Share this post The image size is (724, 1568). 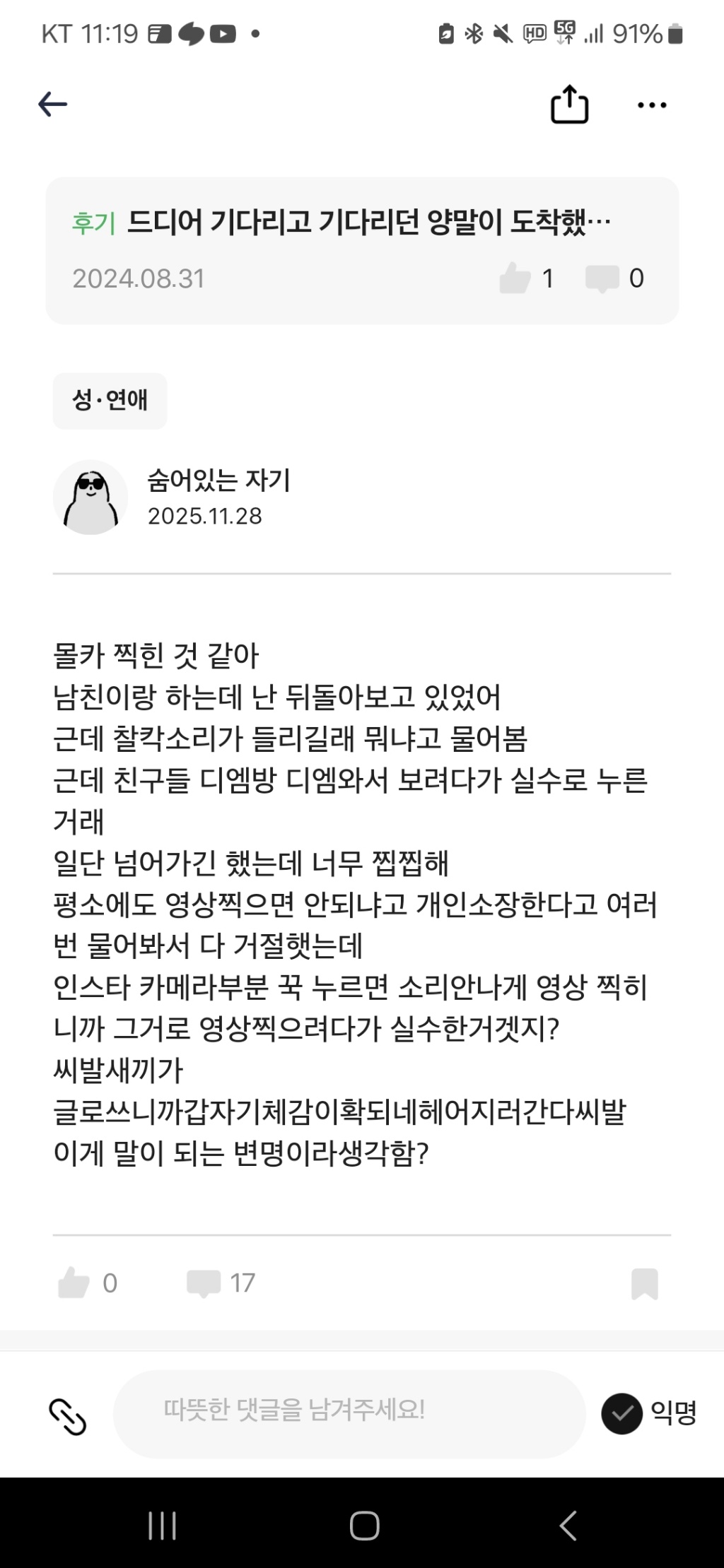click(569, 105)
